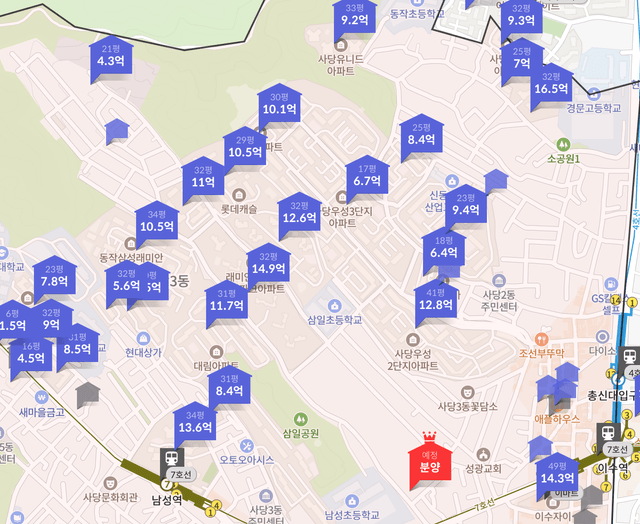
Task: View the 32평 5.6억 marker
Action: (126, 281)
